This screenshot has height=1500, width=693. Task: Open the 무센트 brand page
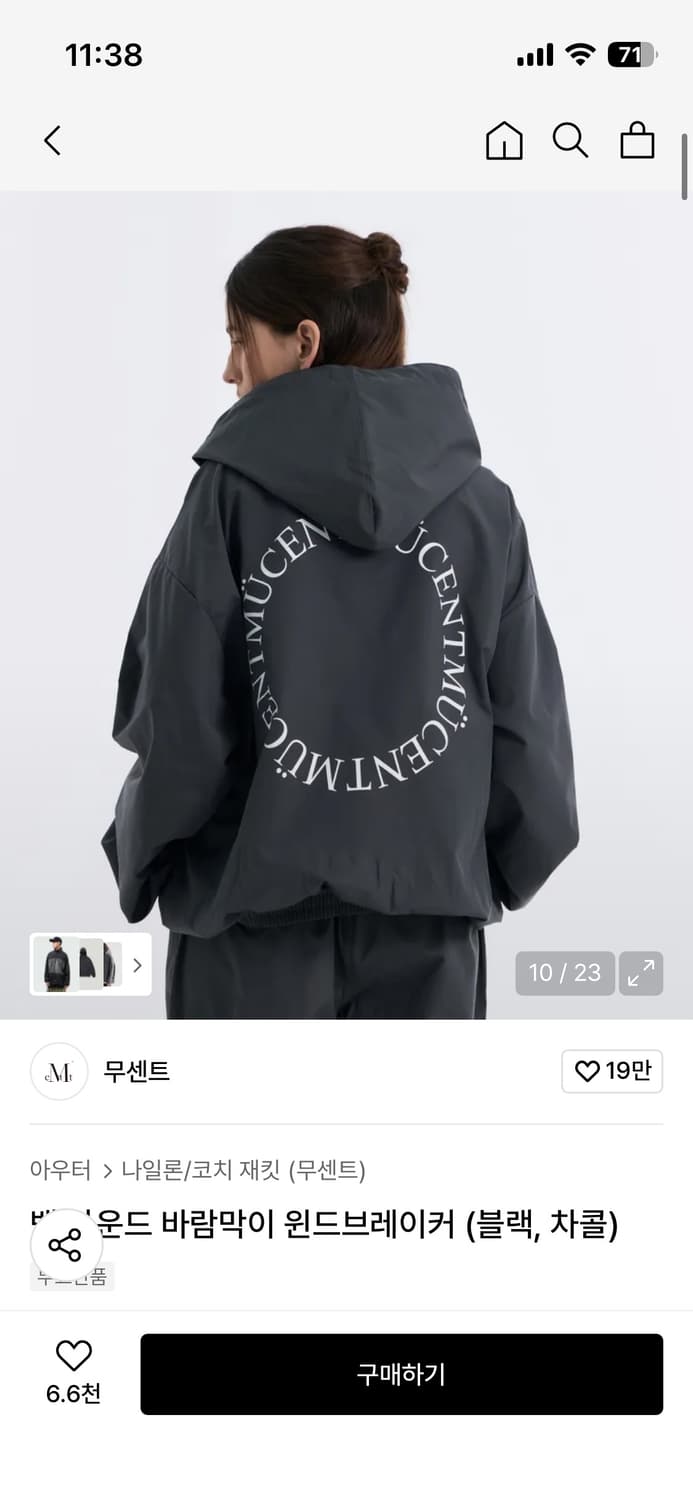point(136,1071)
